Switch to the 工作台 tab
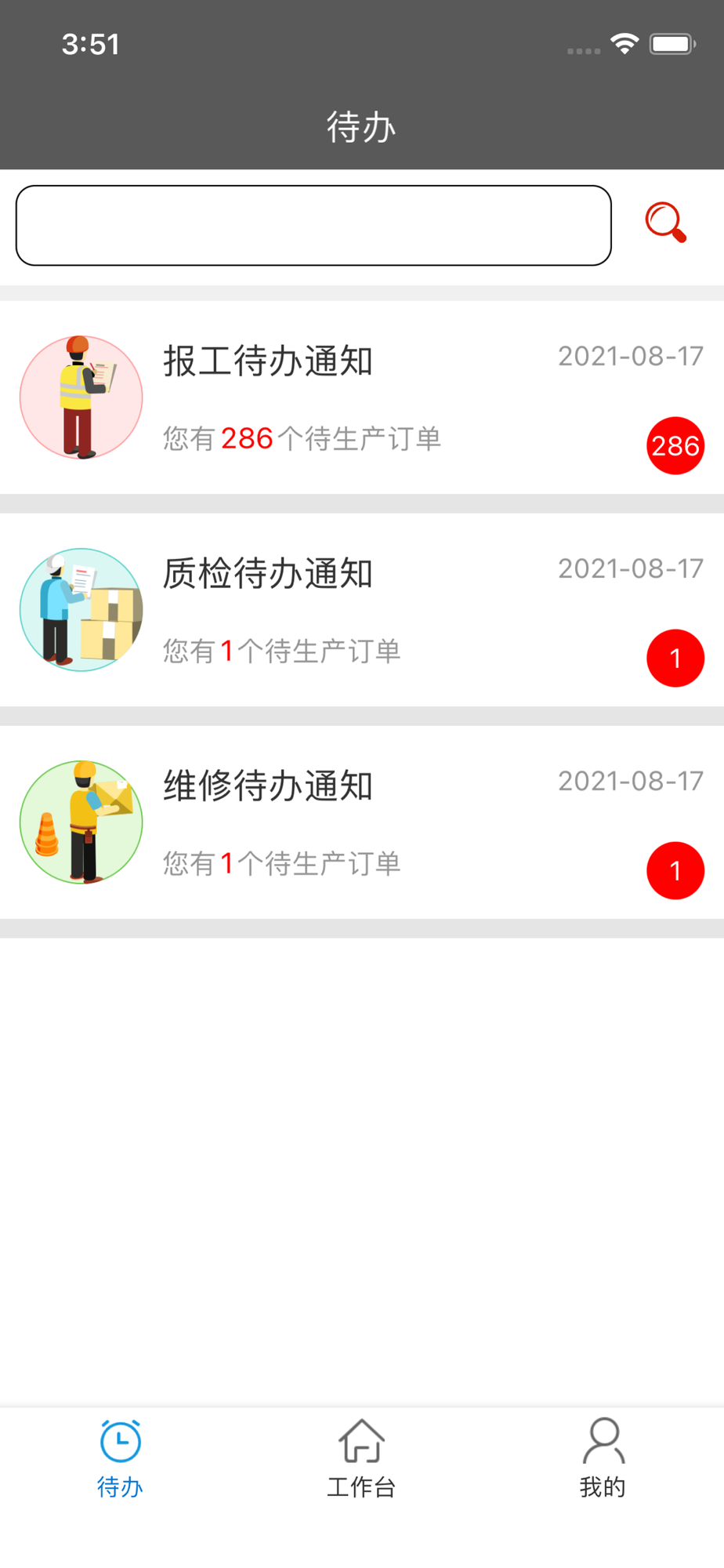This screenshot has width=724, height=1568. point(361,1458)
